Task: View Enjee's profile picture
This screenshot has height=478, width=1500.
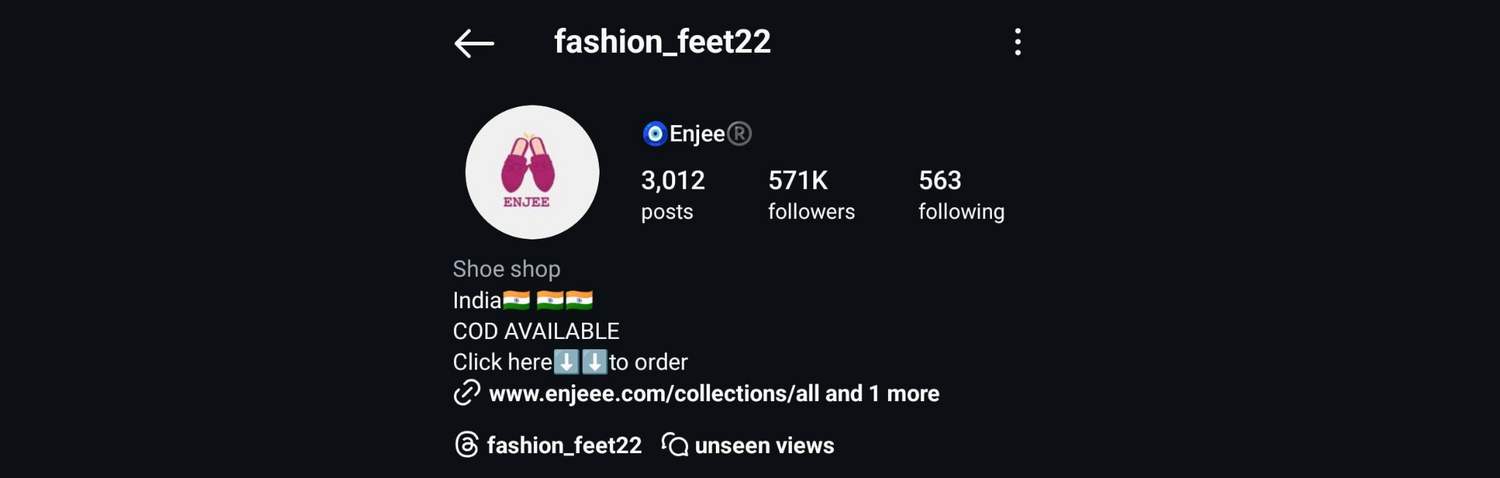Action: point(532,172)
